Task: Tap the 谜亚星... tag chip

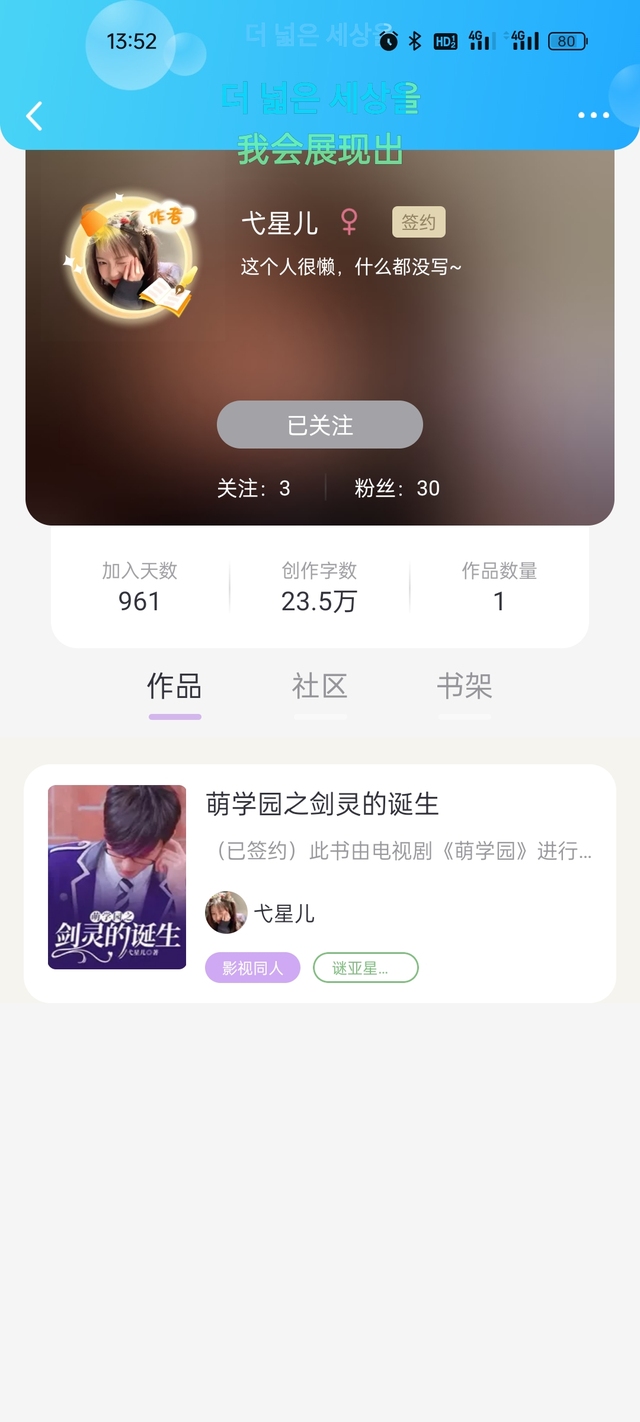Action: (365, 968)
